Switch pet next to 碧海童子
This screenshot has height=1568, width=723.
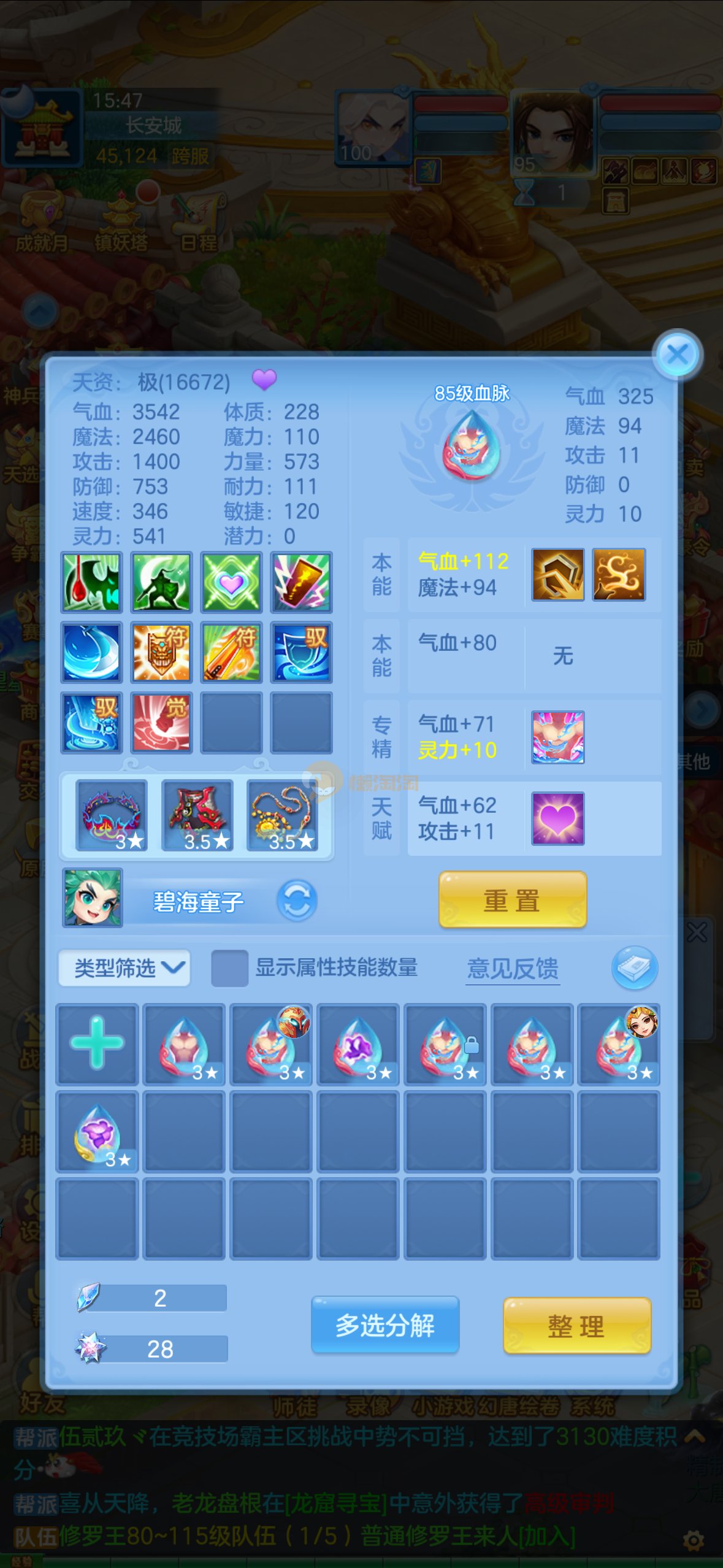(297, 901)
